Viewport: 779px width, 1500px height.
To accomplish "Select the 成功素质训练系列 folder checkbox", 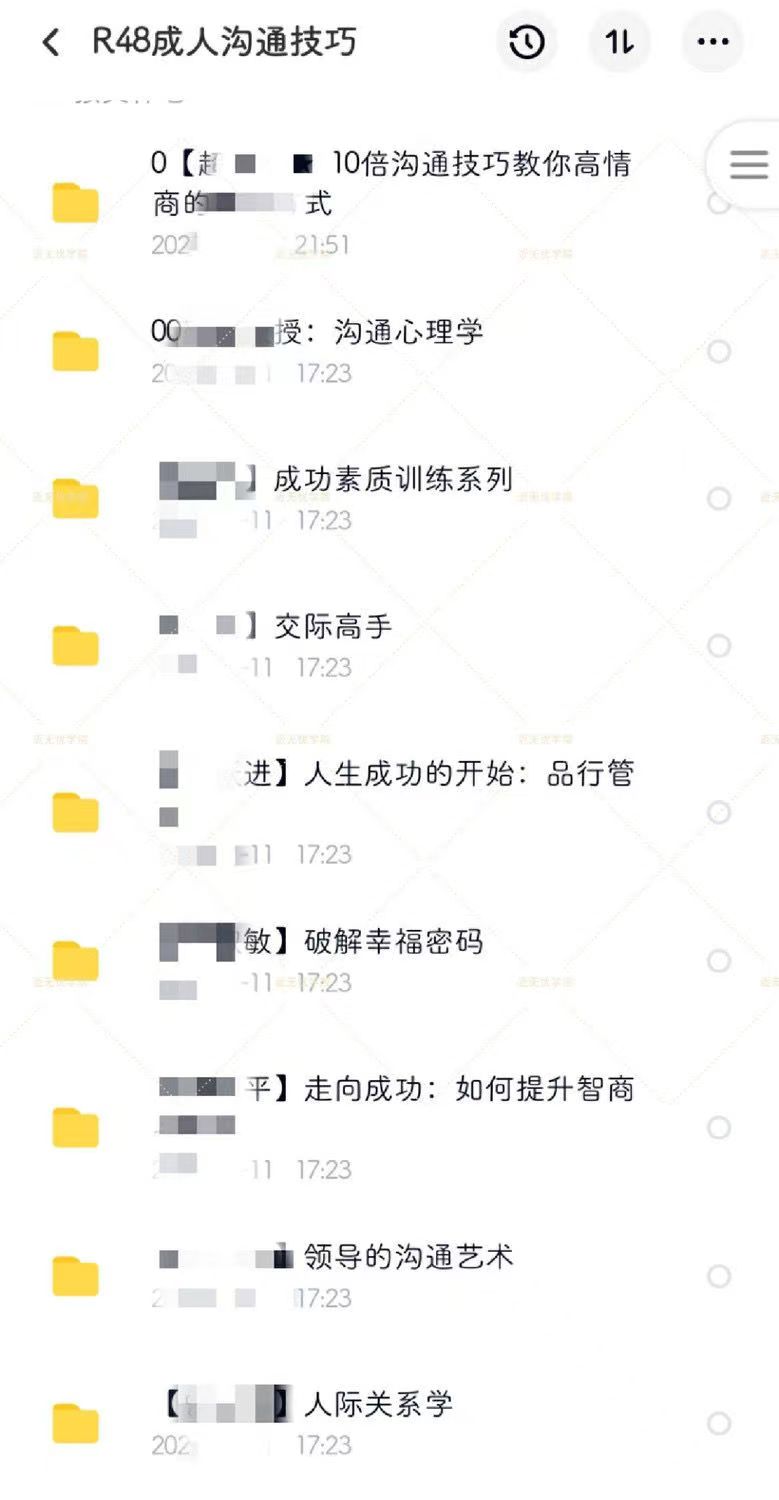I will 718,498.
